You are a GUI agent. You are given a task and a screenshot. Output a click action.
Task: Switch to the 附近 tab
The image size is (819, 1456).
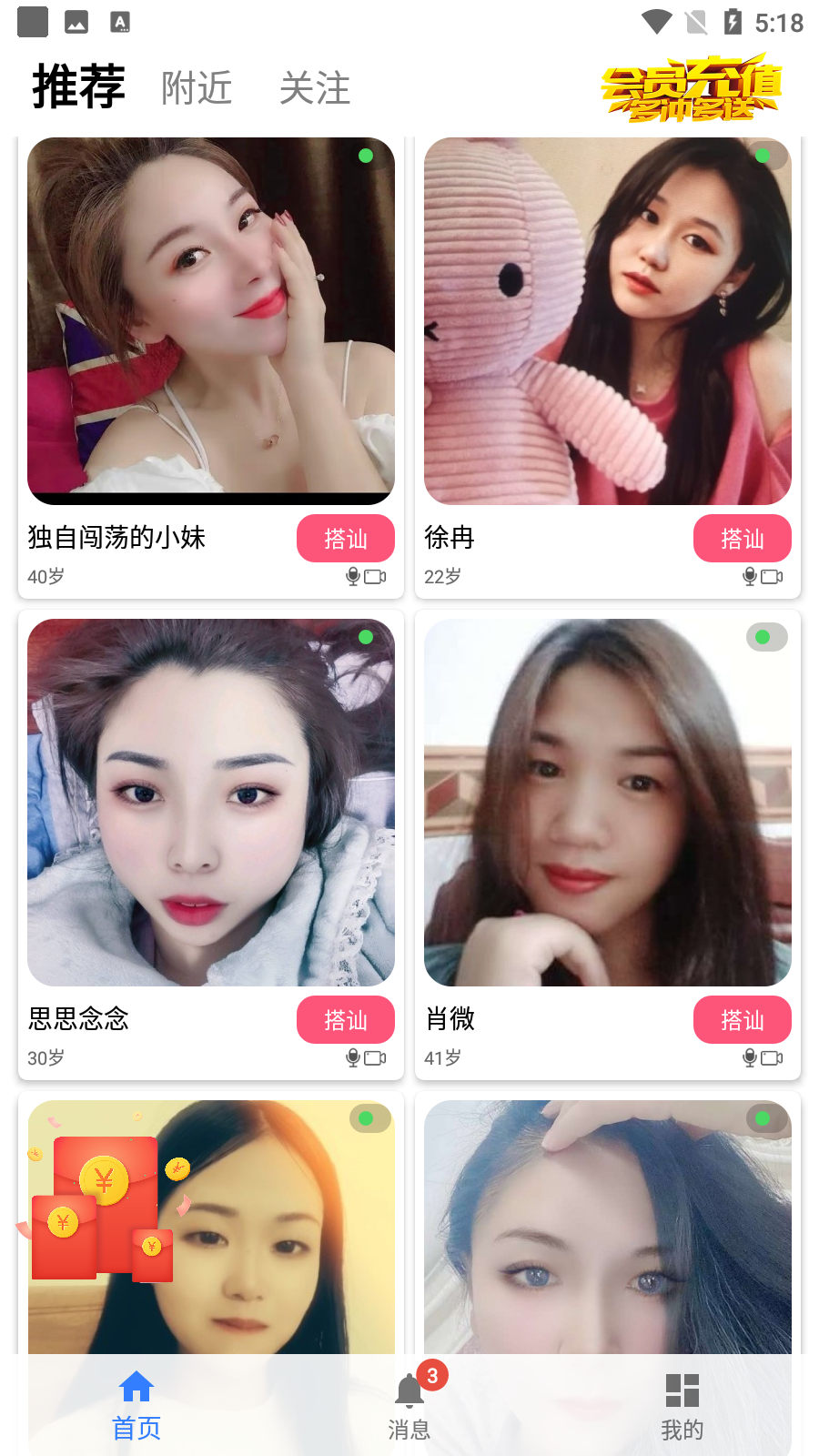[x=197, y=88]
